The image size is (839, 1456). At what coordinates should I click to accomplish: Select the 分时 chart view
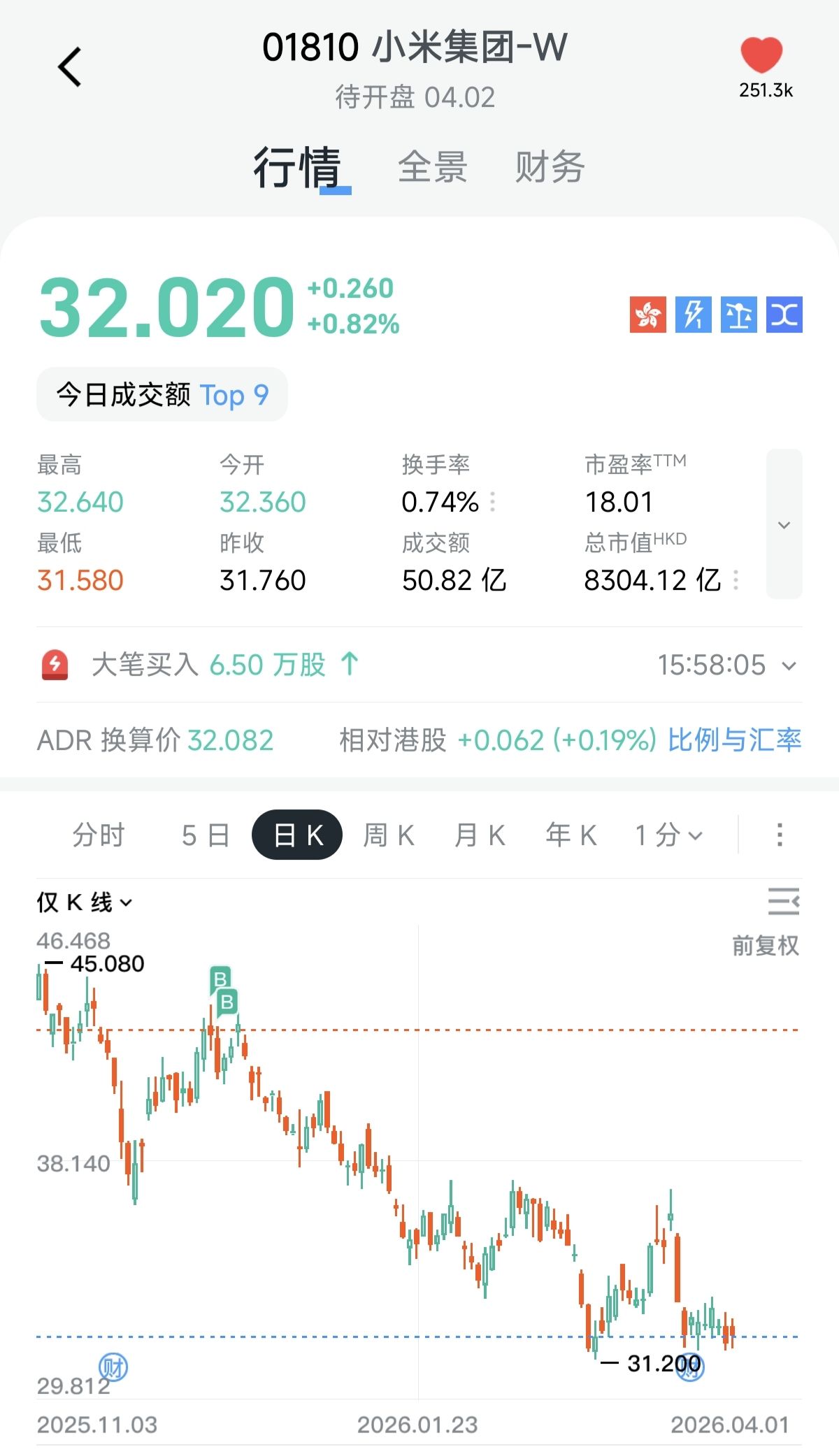(98, 835)
